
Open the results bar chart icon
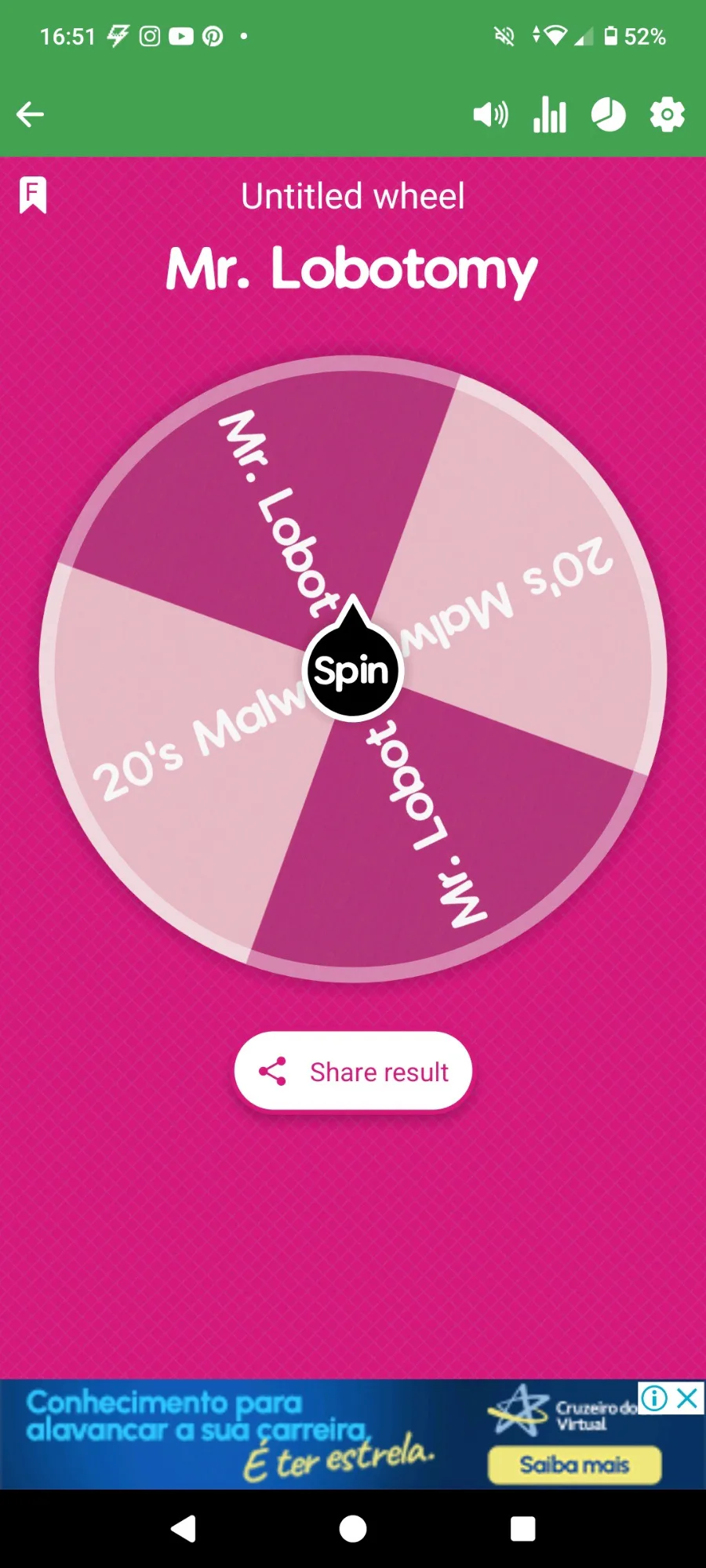550,115
